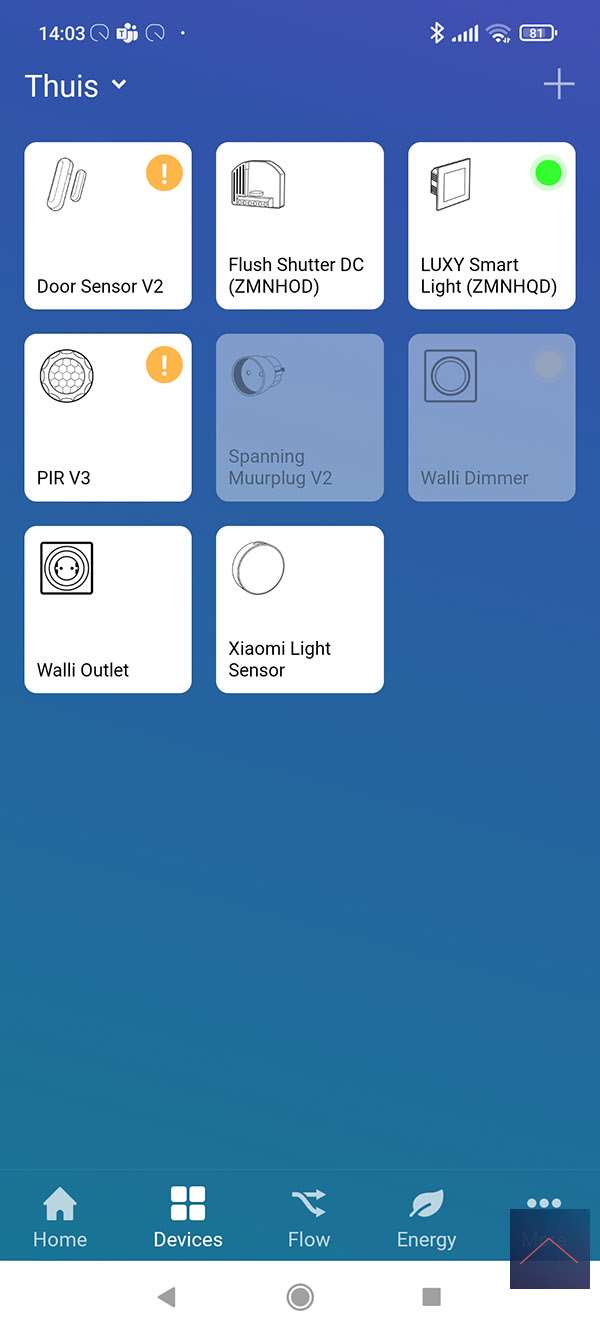Screen dimensions: 600x1333
Task: Toggle the Walli Outlet device tile
Action: pyautogui.click(x=108, y=610)
